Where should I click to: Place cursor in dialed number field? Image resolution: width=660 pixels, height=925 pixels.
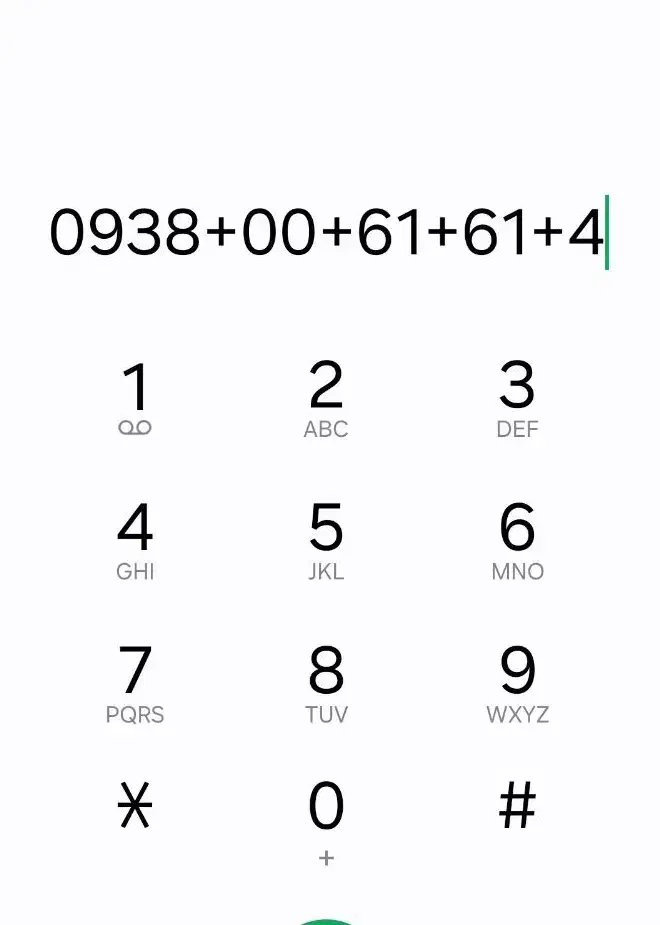328,233
